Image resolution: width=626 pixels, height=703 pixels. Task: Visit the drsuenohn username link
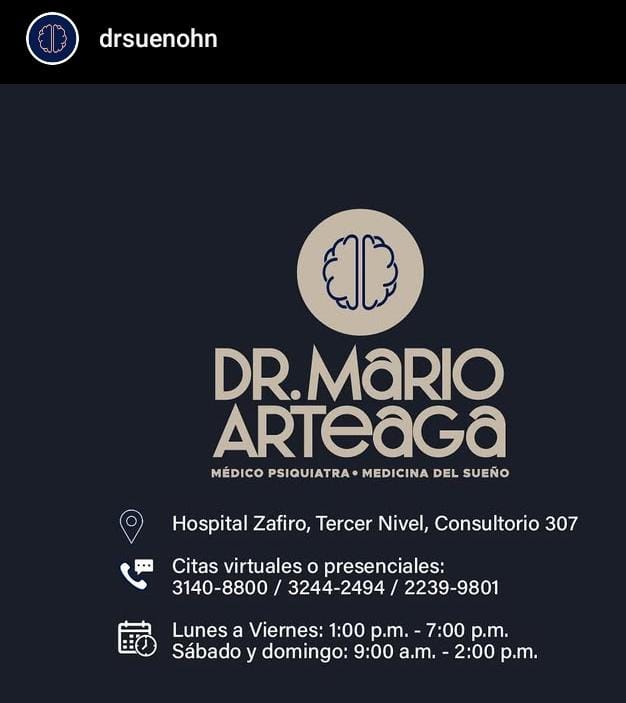pos(158,40)
